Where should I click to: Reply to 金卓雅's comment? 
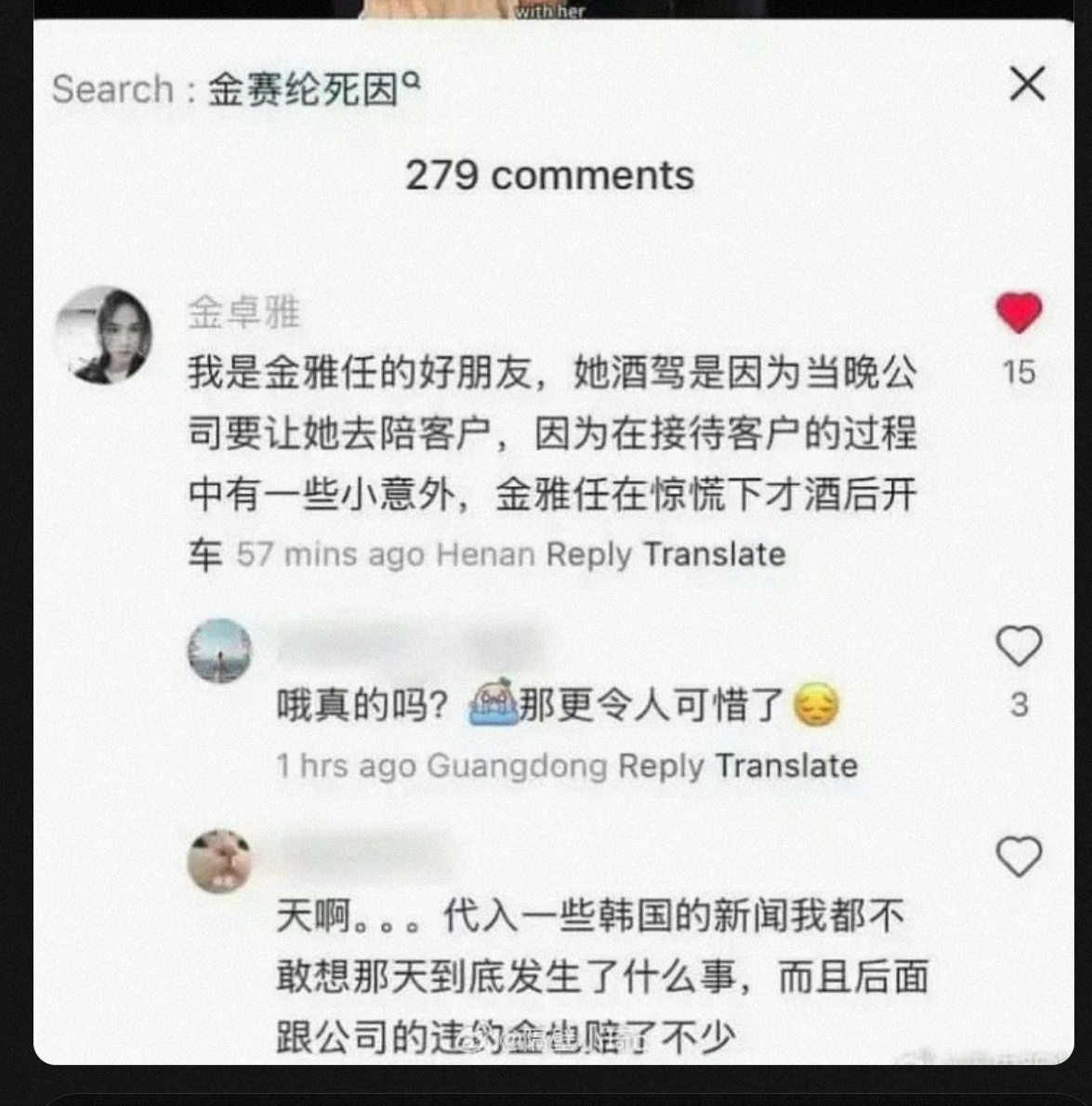pos(588,555)
